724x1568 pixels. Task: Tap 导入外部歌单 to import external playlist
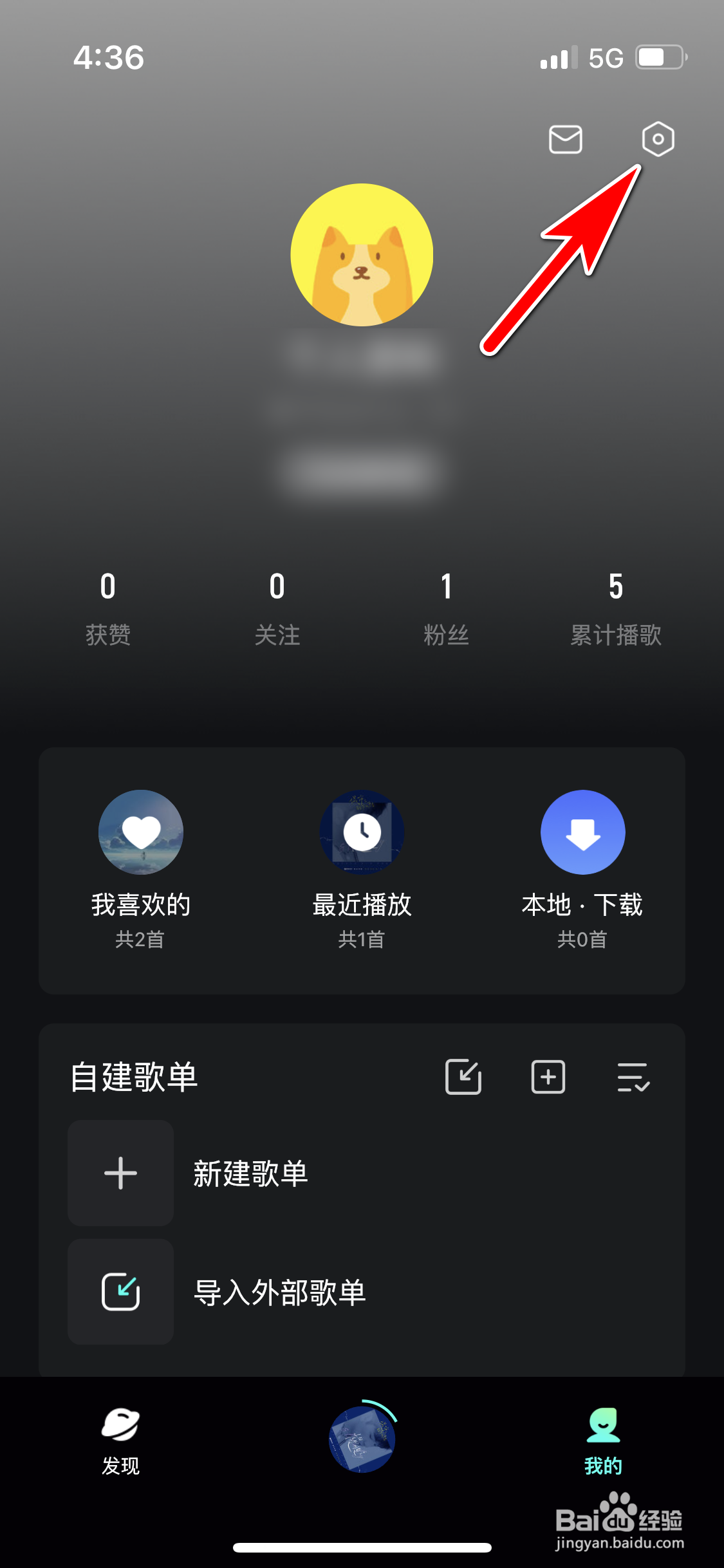click(280, 1293)
